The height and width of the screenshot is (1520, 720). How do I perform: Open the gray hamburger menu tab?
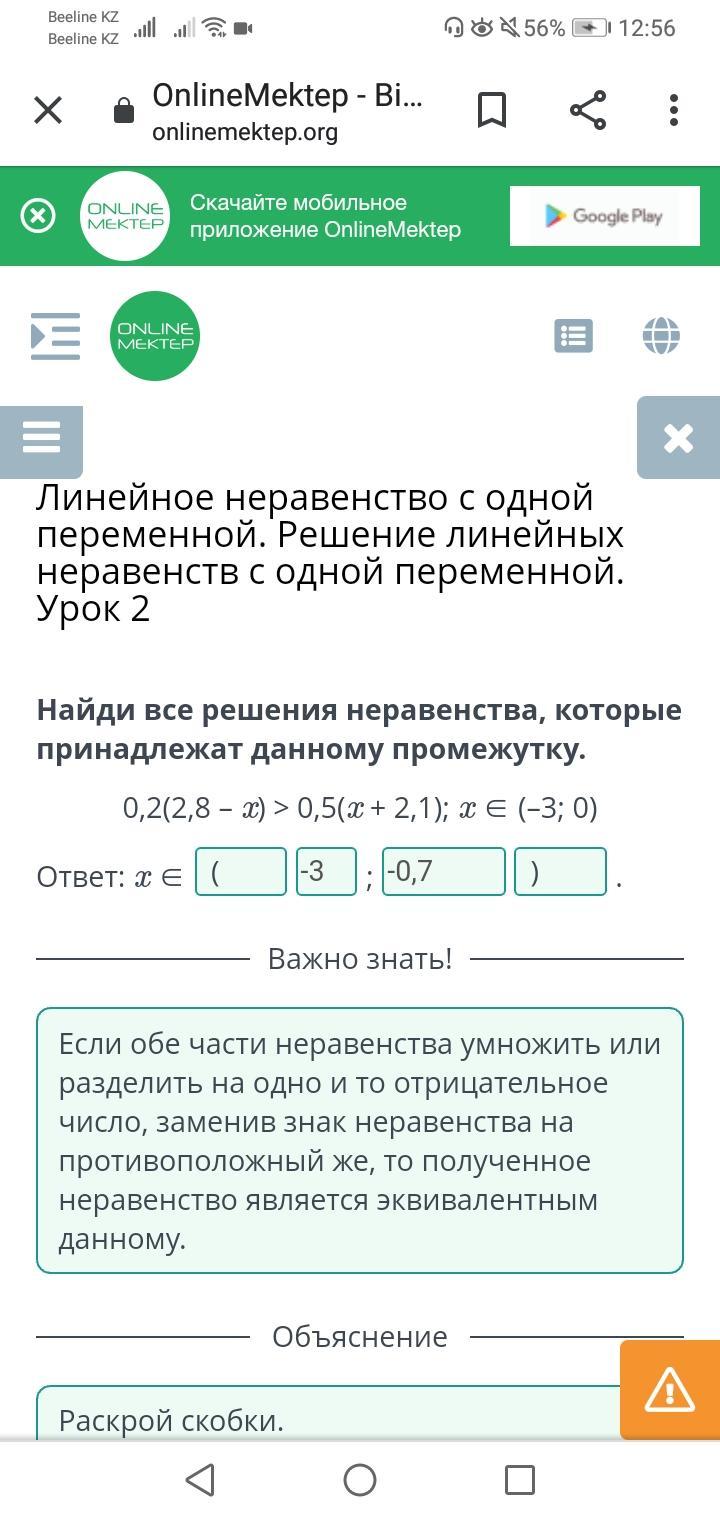click(41, 438)
